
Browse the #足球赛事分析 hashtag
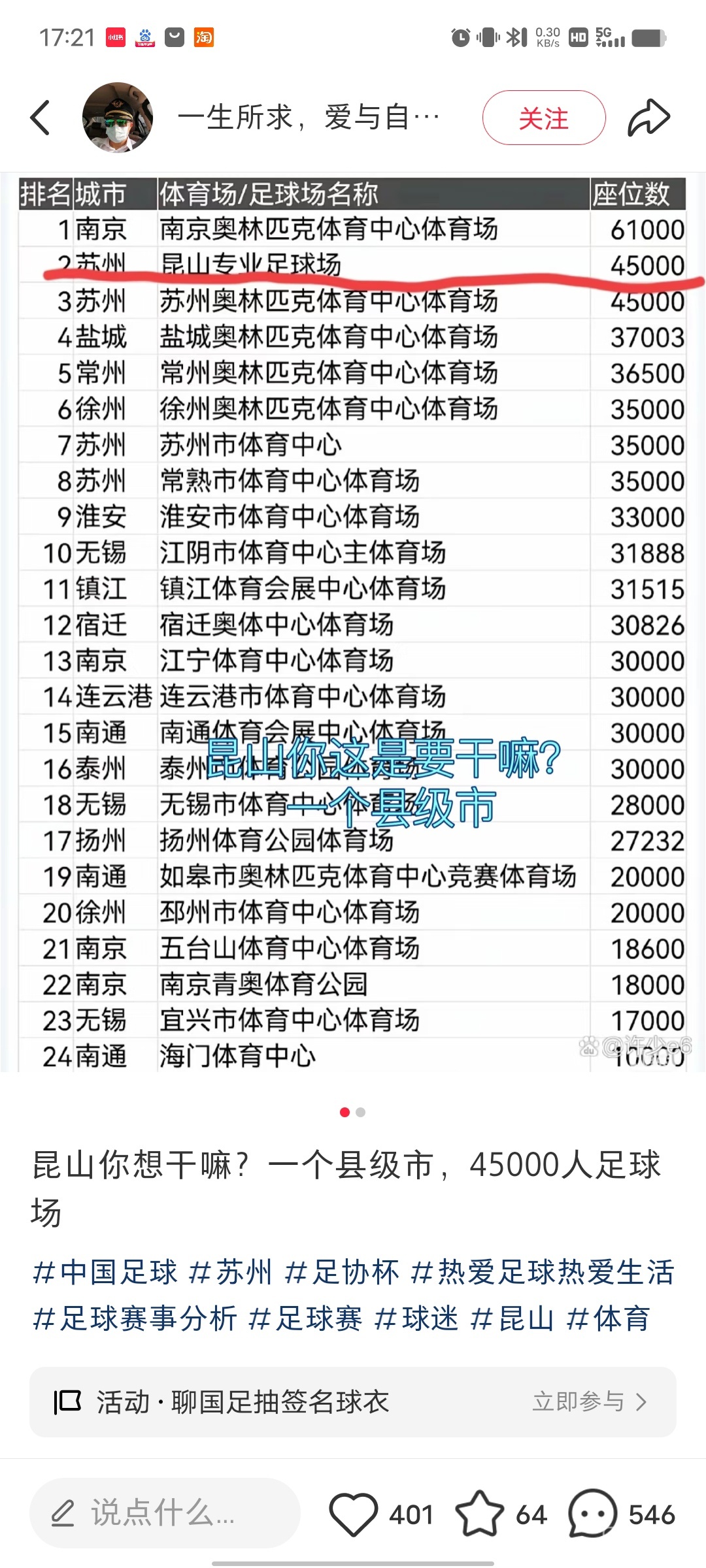pyautogui.click(x=134, y=1318)
